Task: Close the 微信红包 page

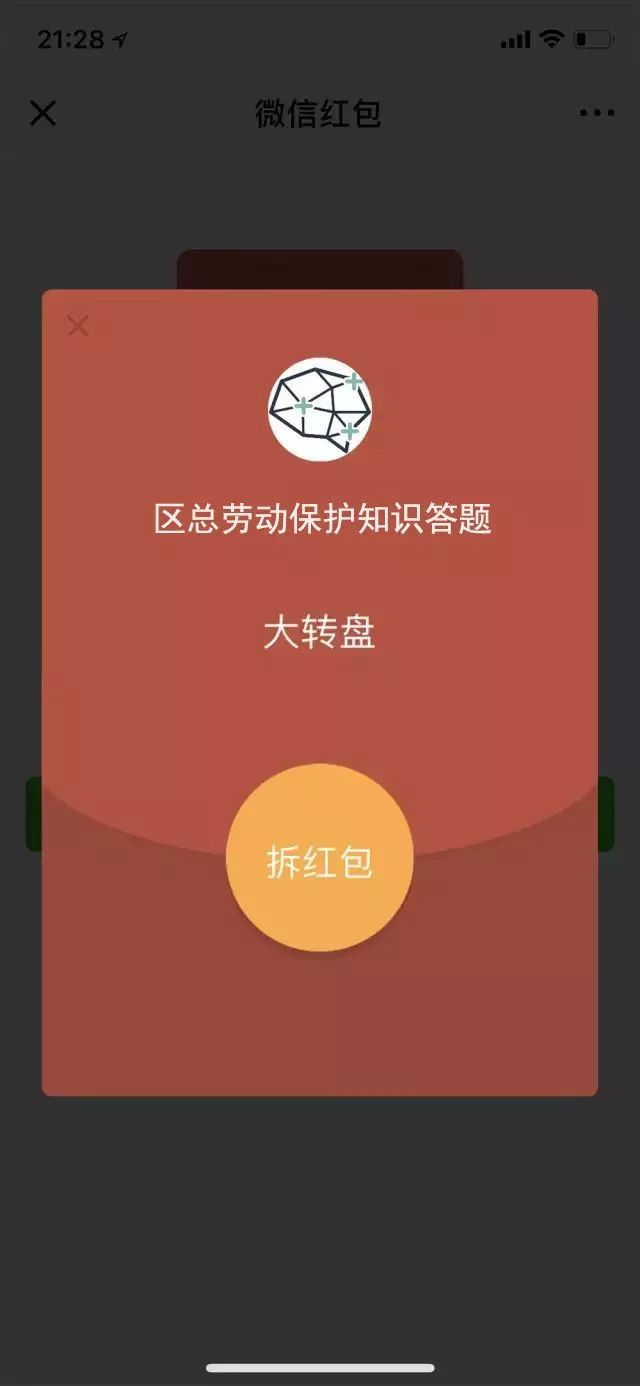Action: pos(43,113)
